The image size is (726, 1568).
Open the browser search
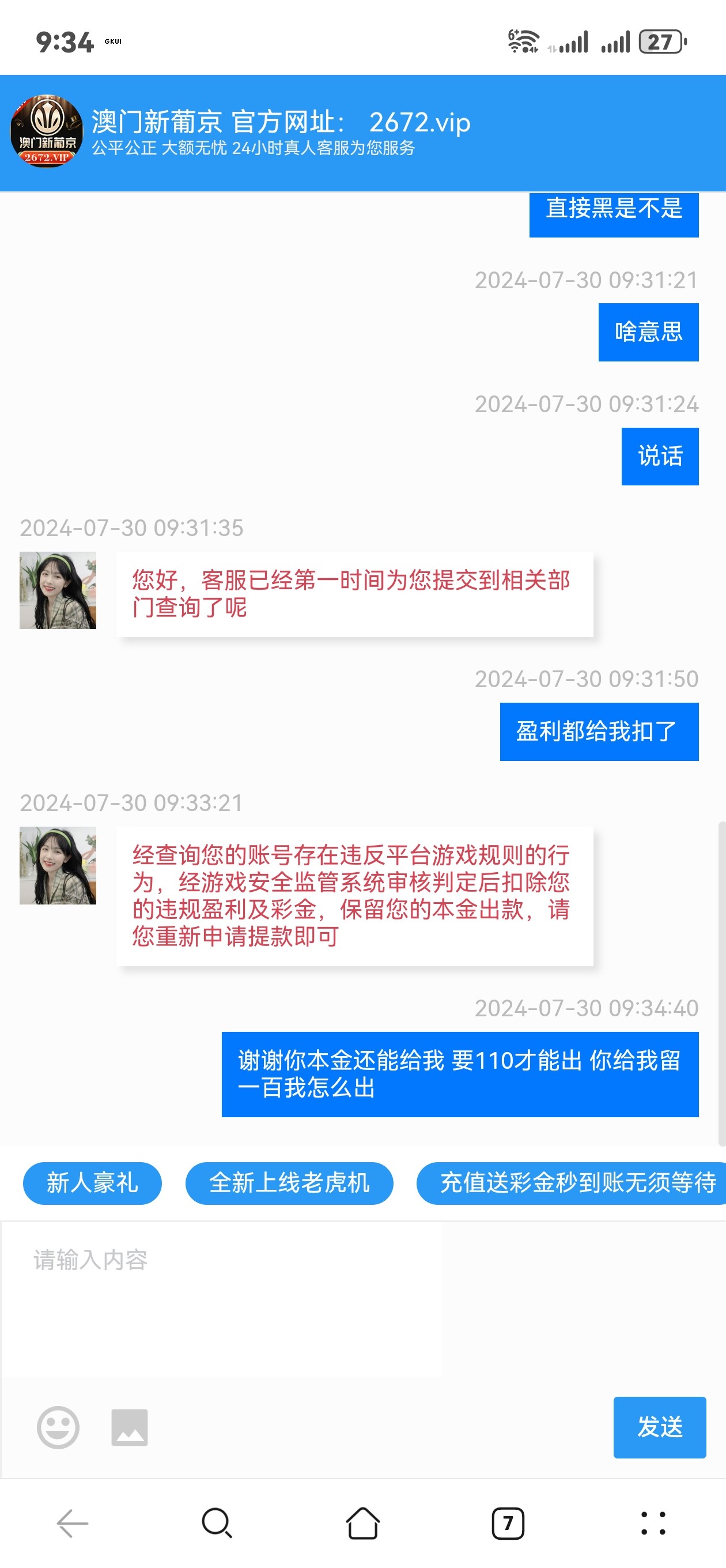pyautogui.click(x=217, y=1524)
